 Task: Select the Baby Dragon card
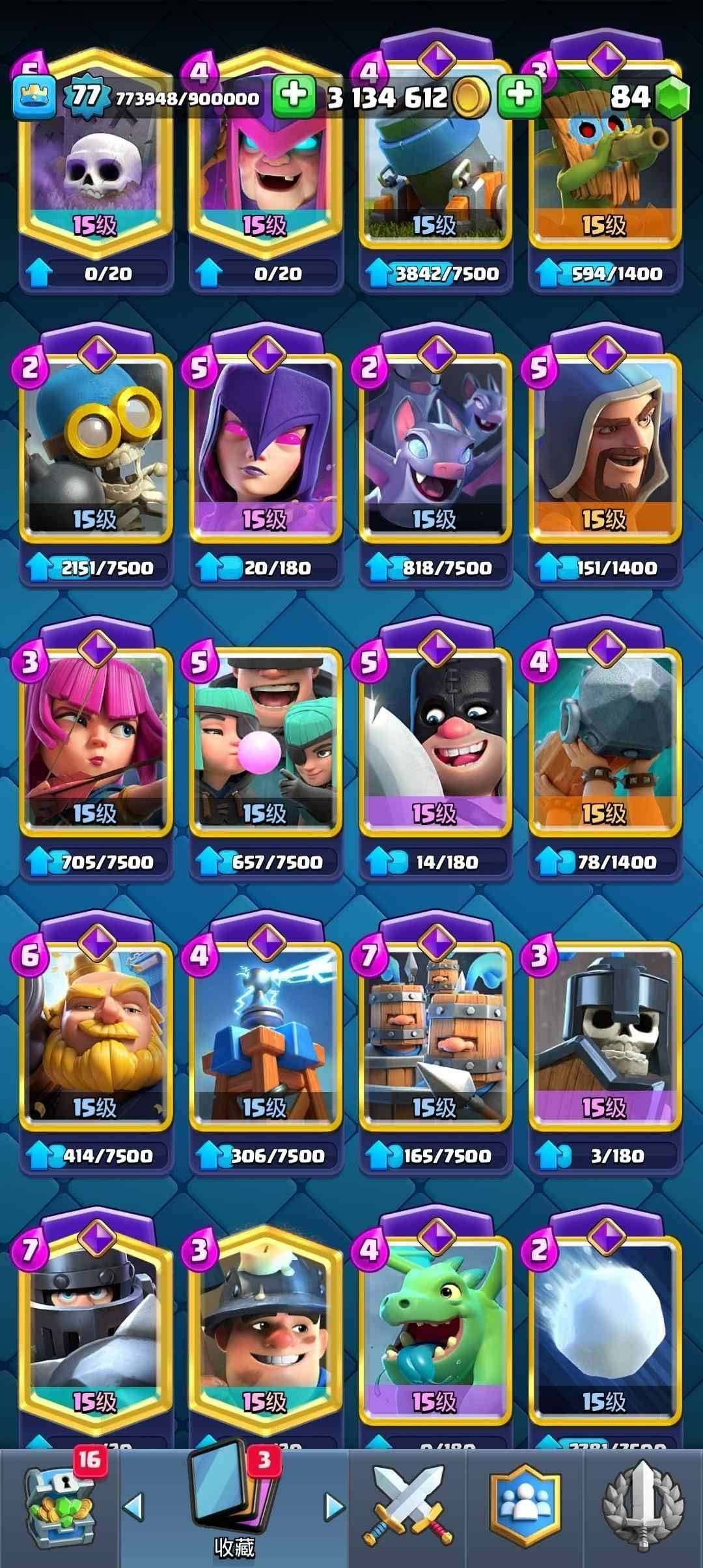[435, 1328]
